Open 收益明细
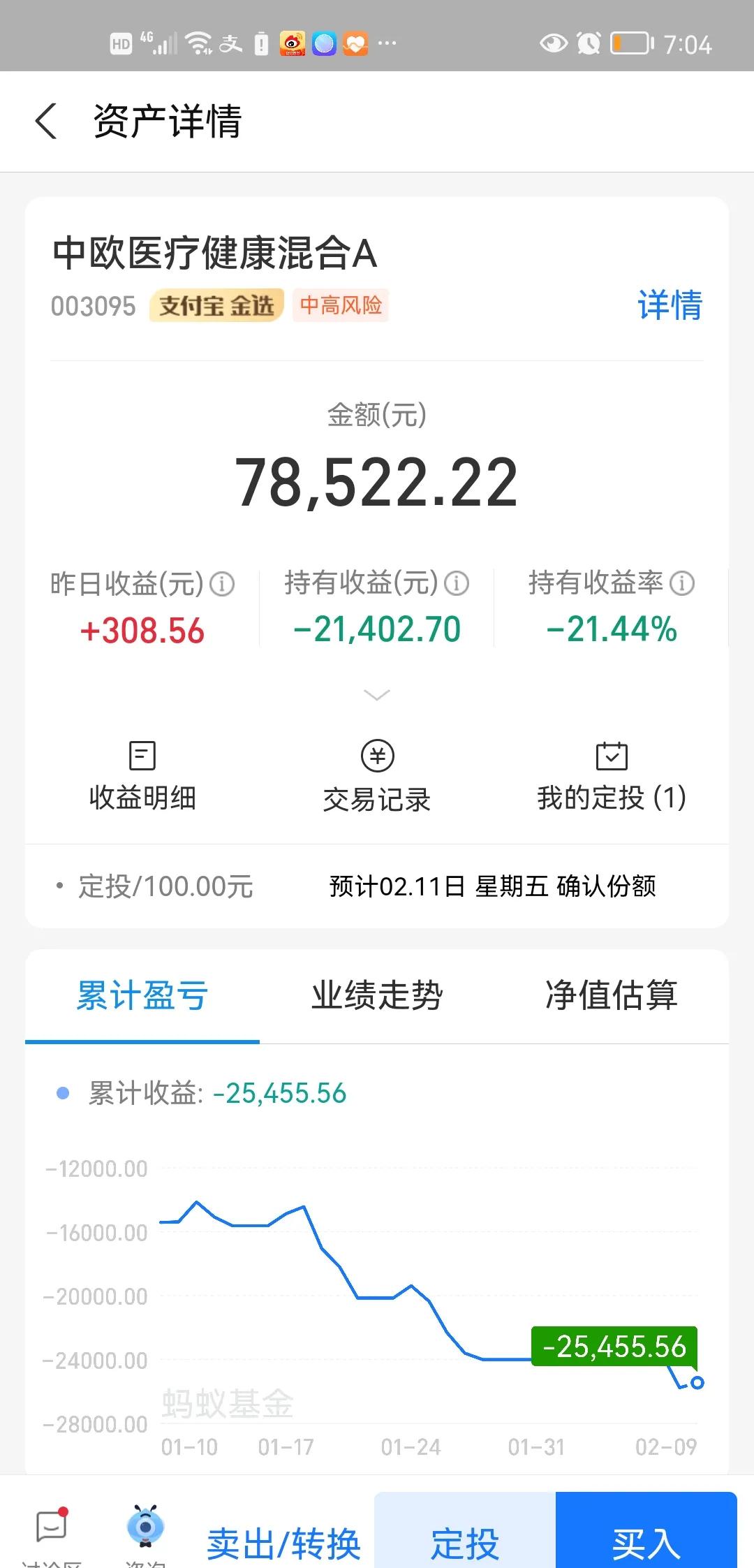Screen dimensions: 754x1568 tap(142, 777)
